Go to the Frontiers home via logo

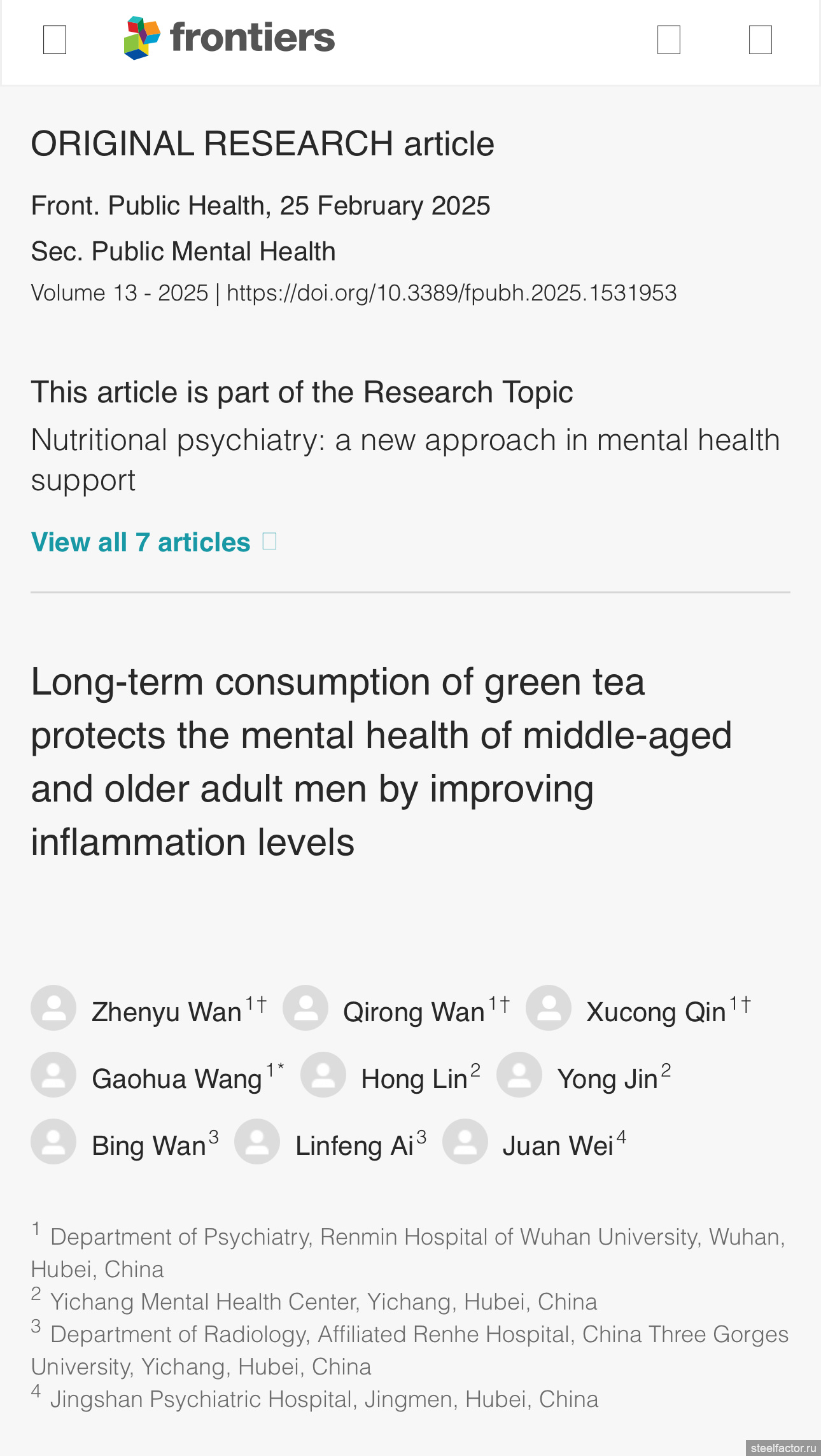[x=229, y=38]
